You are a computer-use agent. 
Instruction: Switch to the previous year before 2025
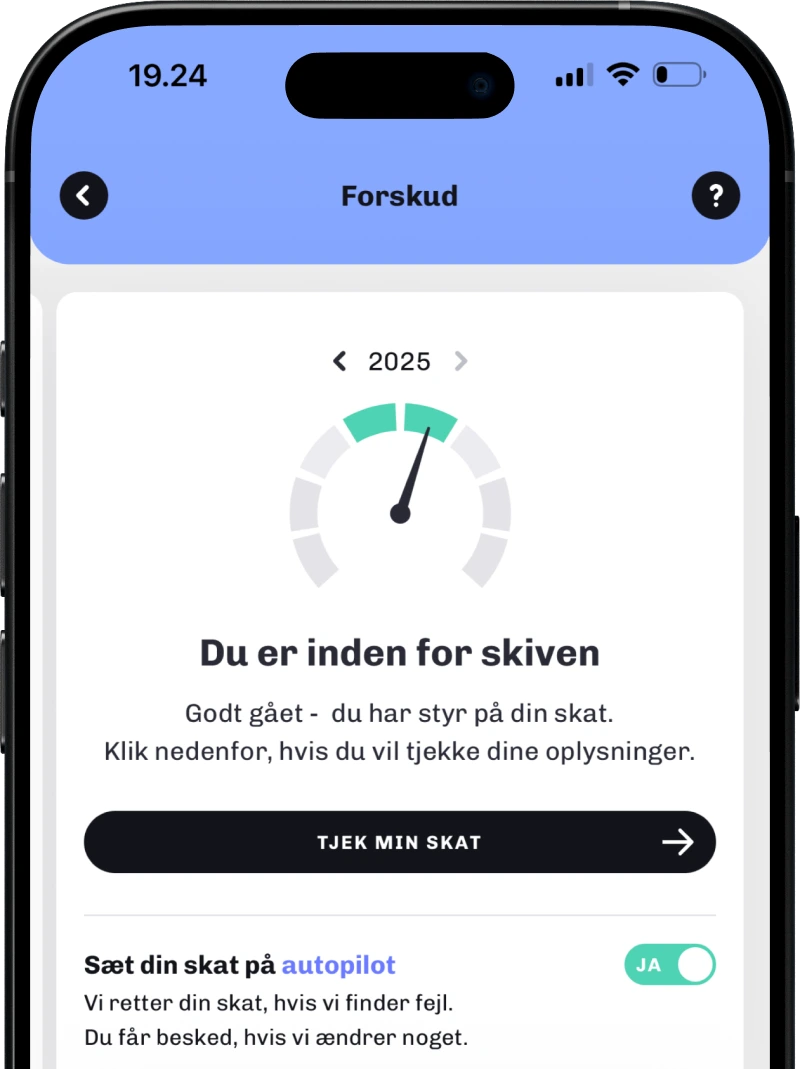(x=340, y=361)
